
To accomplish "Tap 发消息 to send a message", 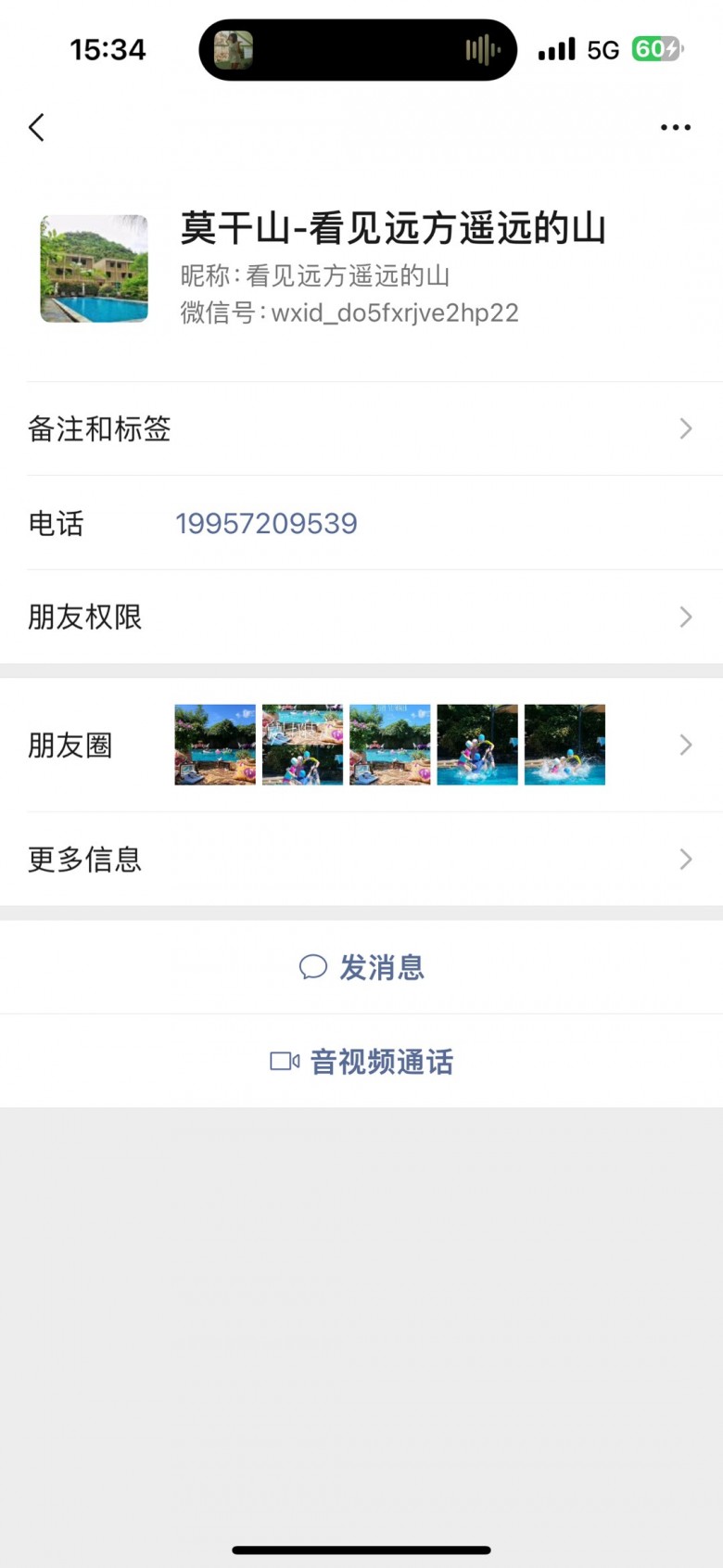I will pyautogui.click(x=361, y=967).
